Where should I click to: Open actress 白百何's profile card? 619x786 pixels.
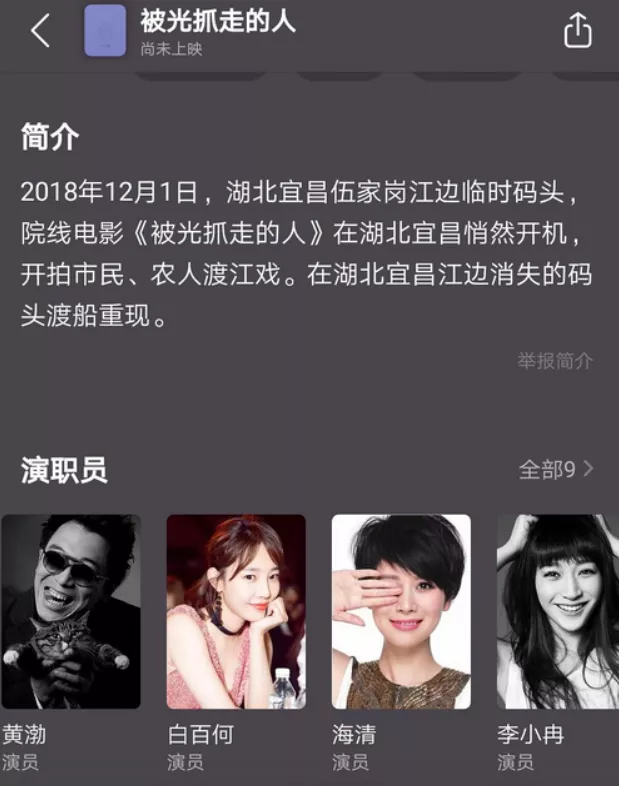coord(236,643)
